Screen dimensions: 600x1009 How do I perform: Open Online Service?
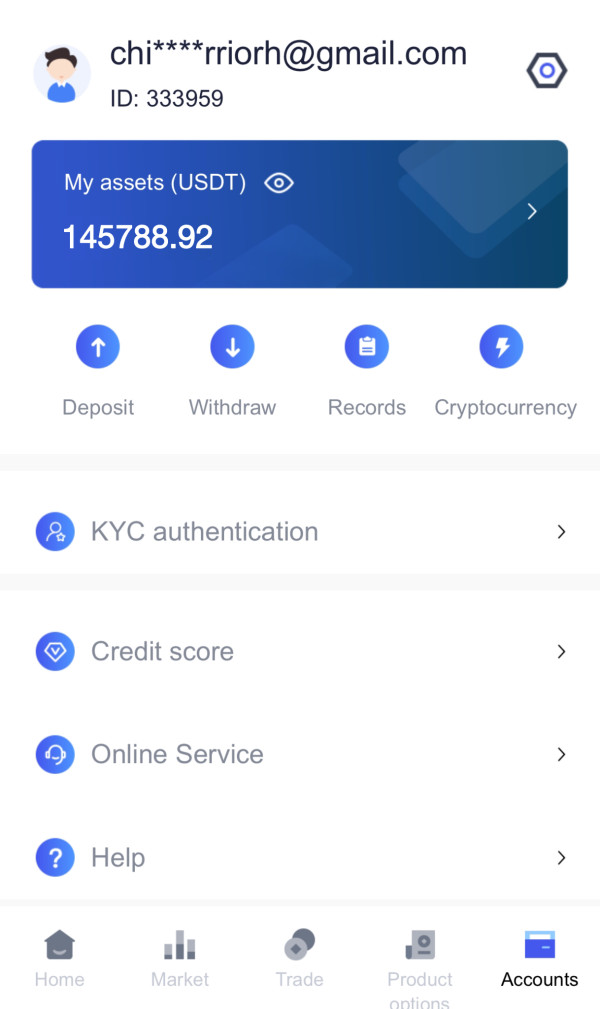300,754
